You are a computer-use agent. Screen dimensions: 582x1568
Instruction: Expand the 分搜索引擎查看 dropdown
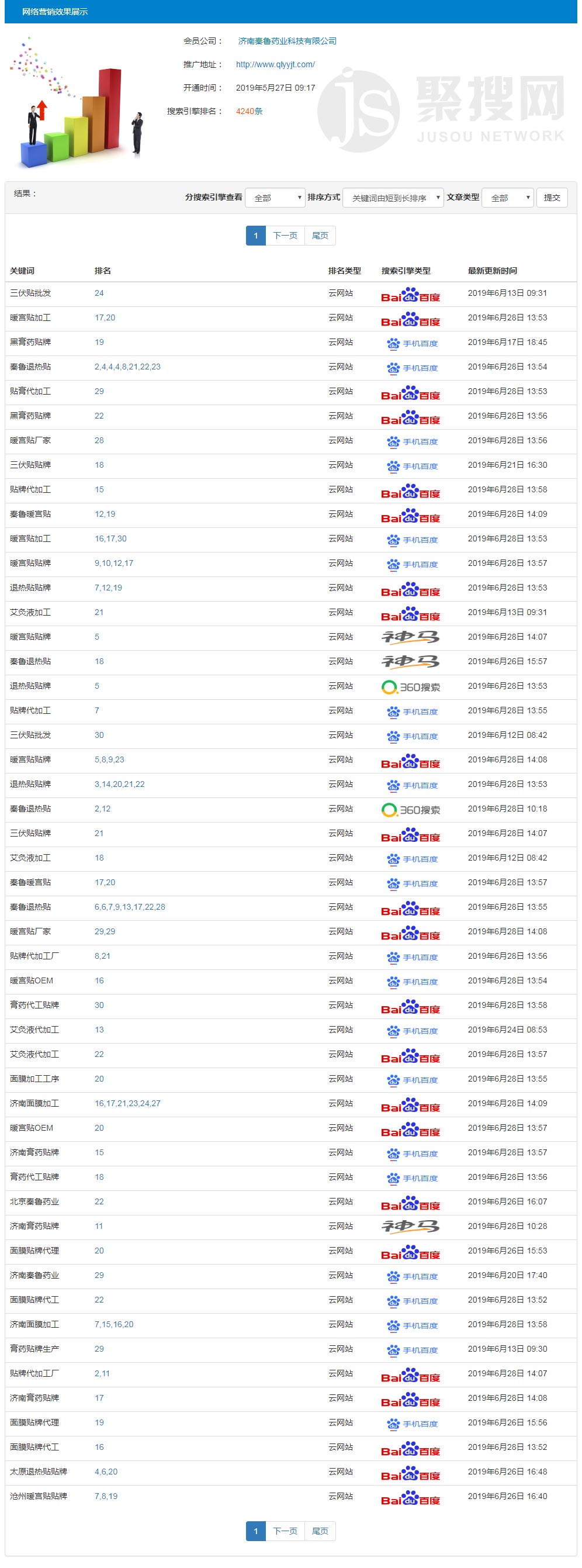tap(275, 198)
